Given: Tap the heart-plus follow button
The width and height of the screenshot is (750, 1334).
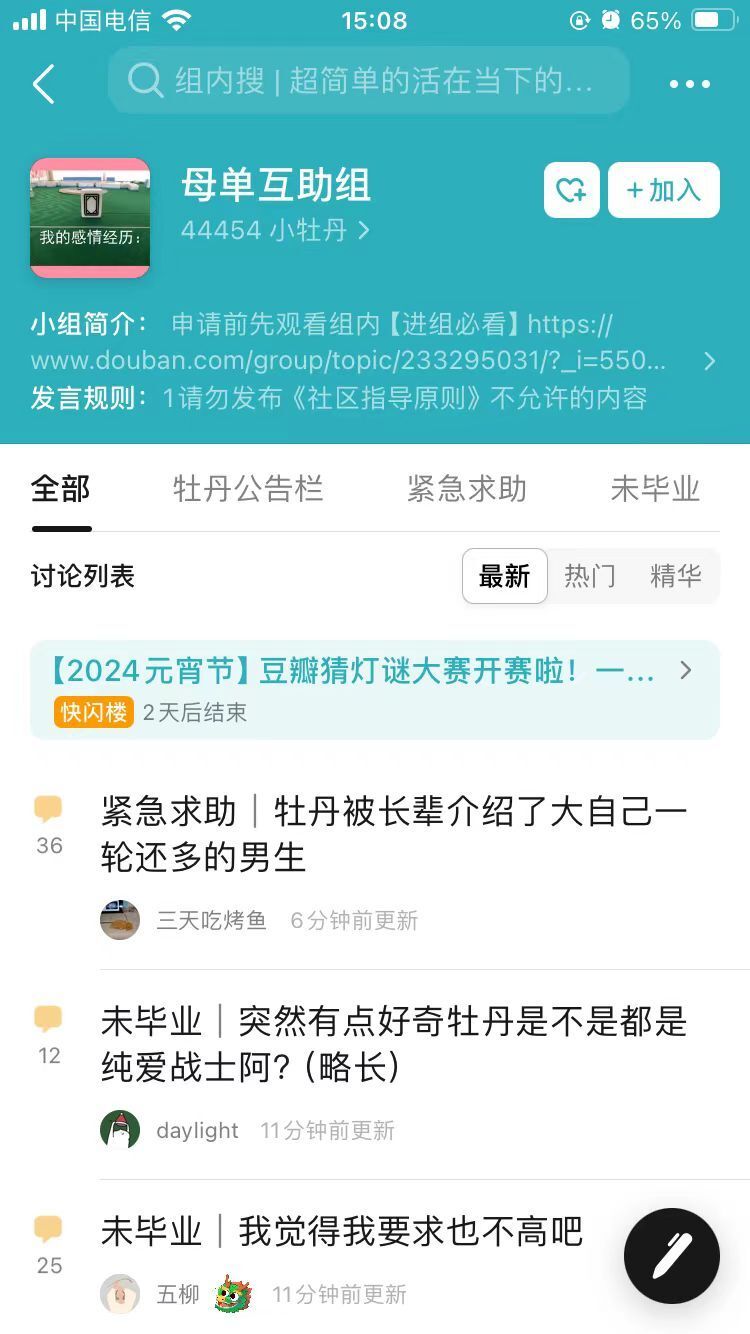Looking at the screenshot, I should (x=571, y=190).
